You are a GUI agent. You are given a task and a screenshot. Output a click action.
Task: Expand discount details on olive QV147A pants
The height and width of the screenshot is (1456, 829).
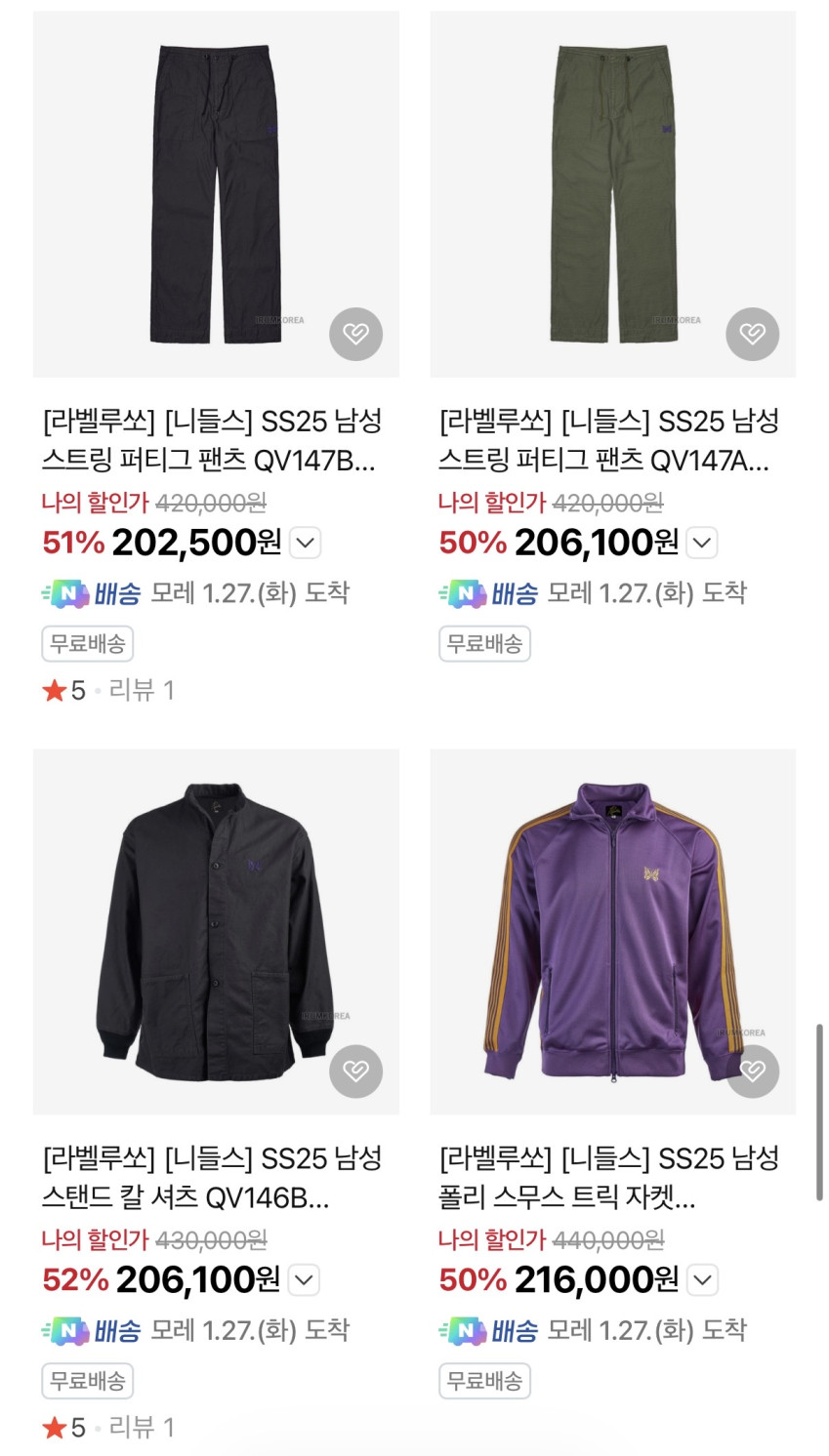[702, 543]
